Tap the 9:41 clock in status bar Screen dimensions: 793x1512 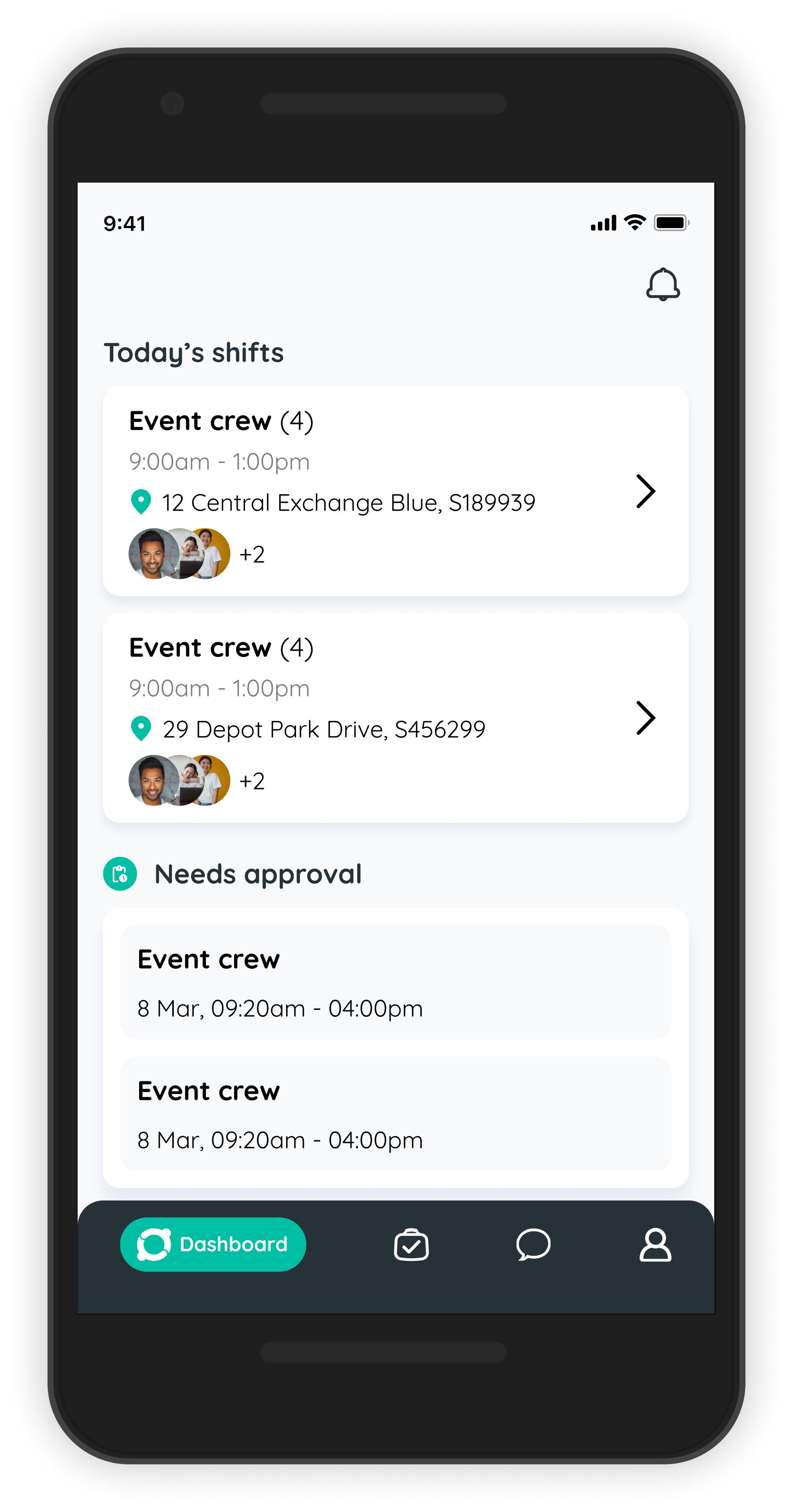(x=125, y=223)
